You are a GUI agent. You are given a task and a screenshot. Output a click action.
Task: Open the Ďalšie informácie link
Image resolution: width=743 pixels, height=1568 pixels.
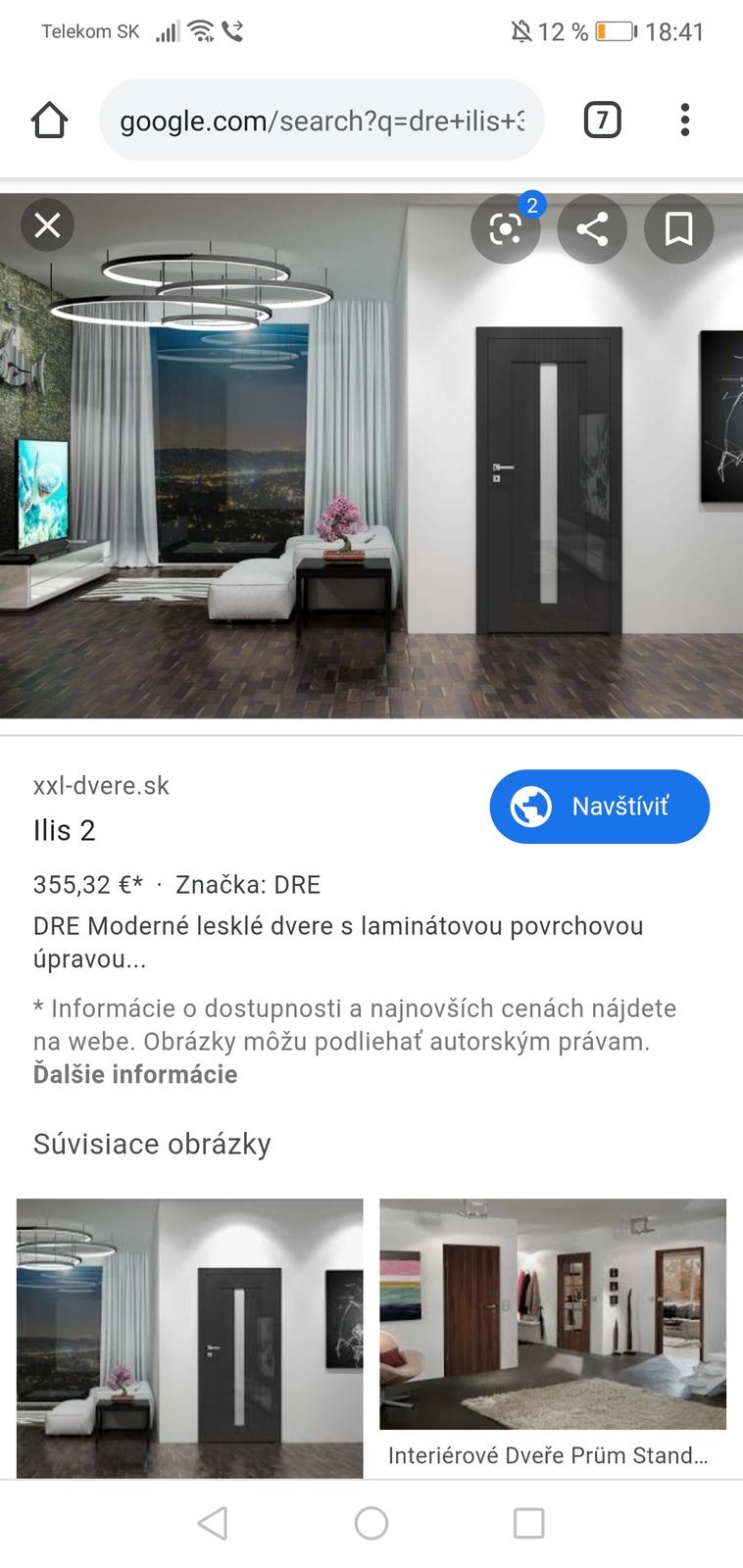pos(135,1074)
